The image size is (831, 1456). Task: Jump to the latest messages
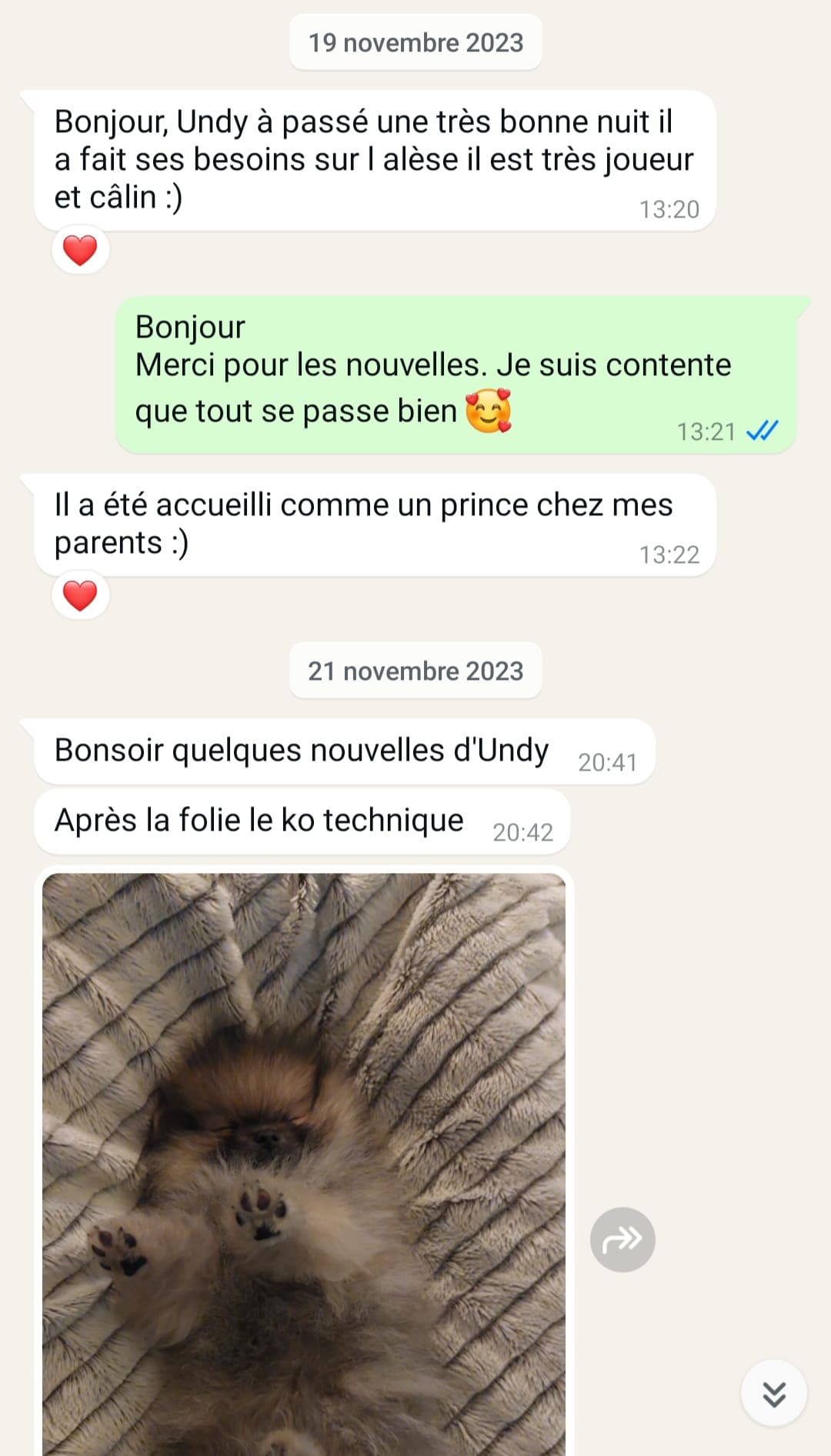773,1393
